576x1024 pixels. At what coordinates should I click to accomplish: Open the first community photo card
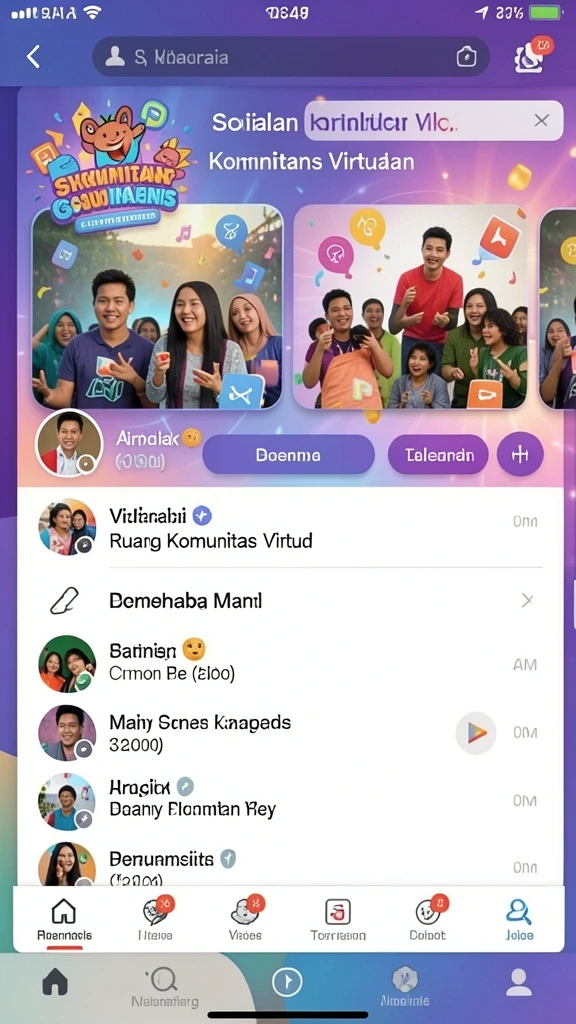point(157,306)
